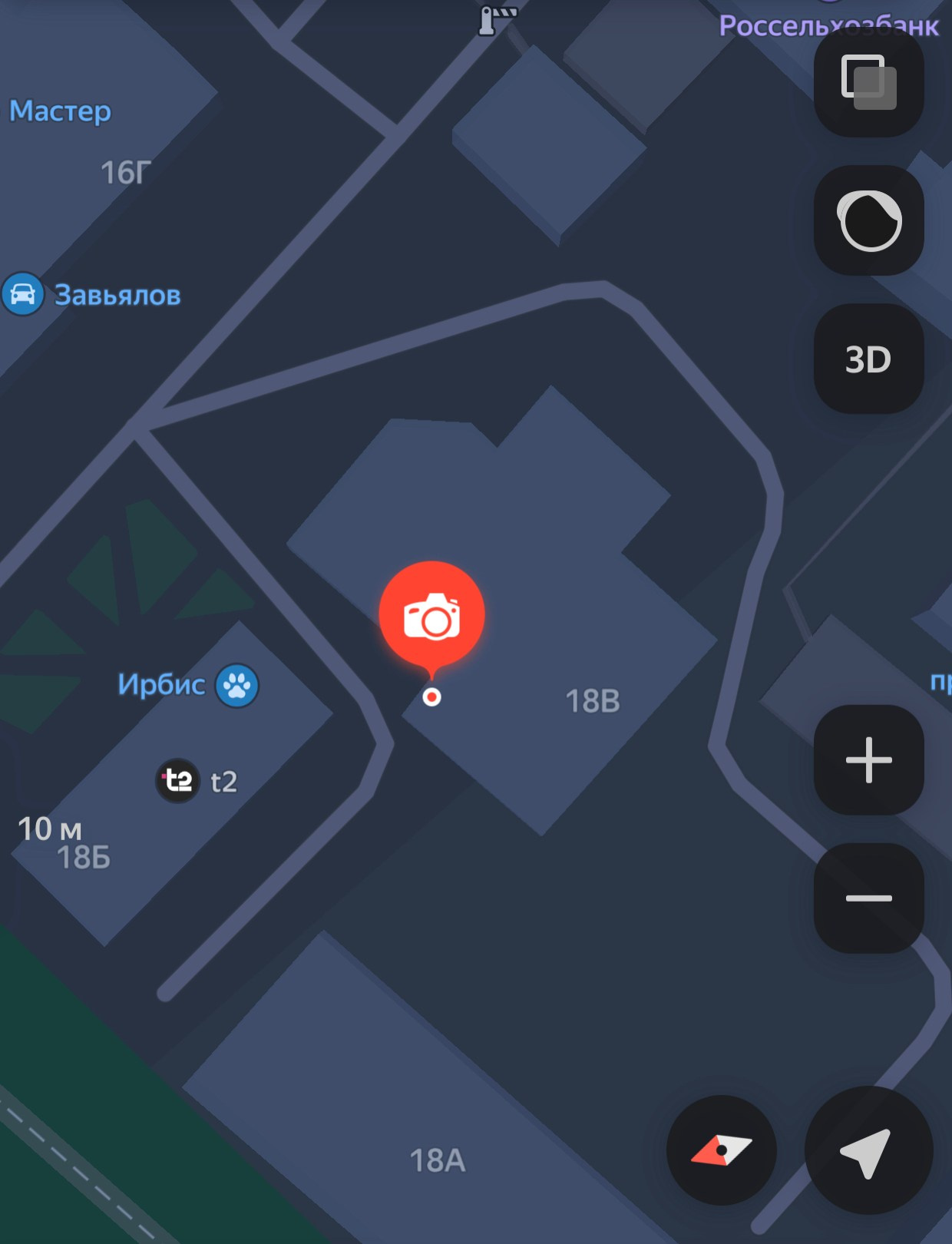The height and width of the screenshot is (1244, 952).
Task: Select the t2 store marker
Action: coord(178,781)
